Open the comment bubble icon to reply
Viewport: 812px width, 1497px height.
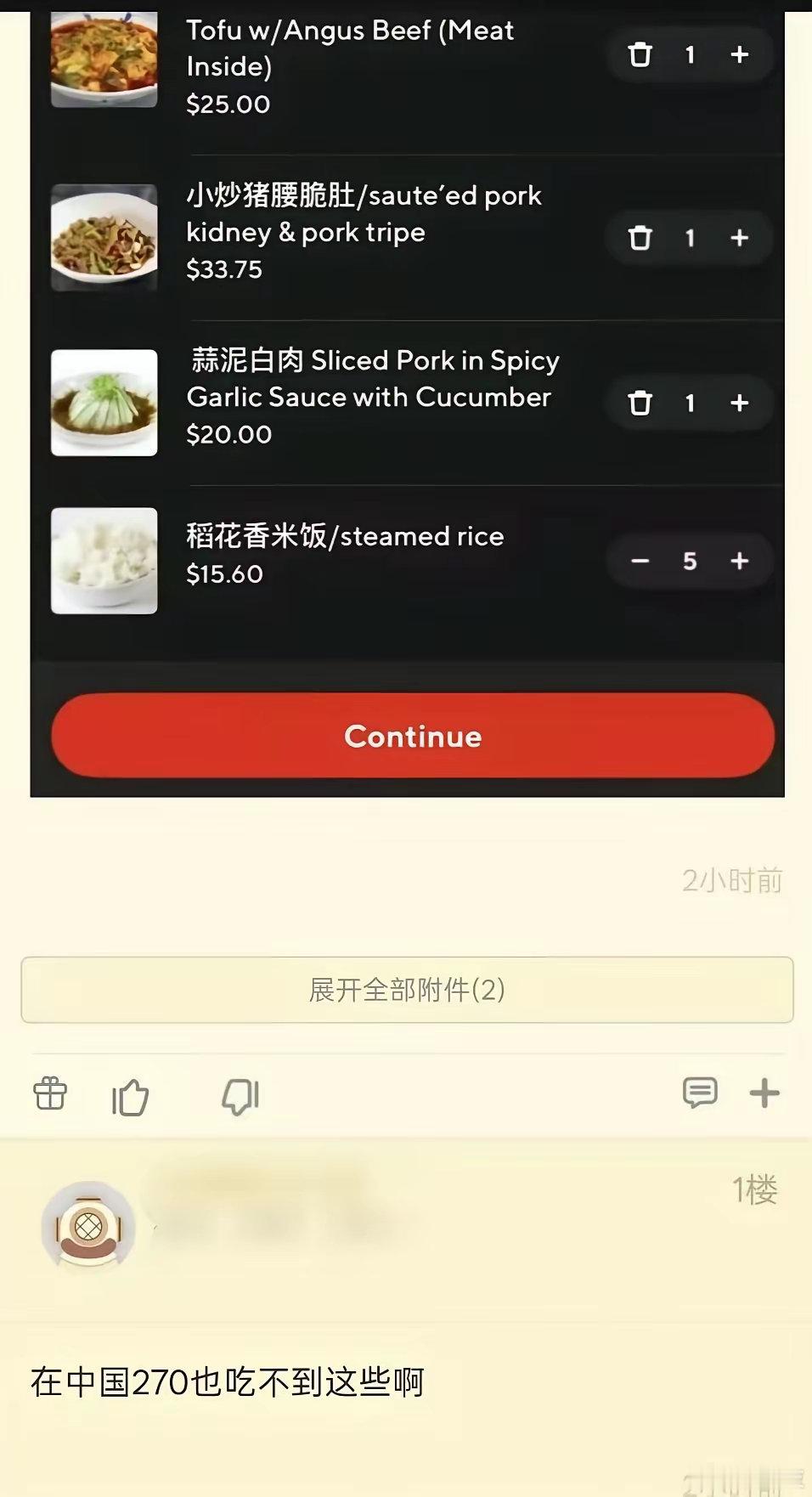pos(700,1093)
